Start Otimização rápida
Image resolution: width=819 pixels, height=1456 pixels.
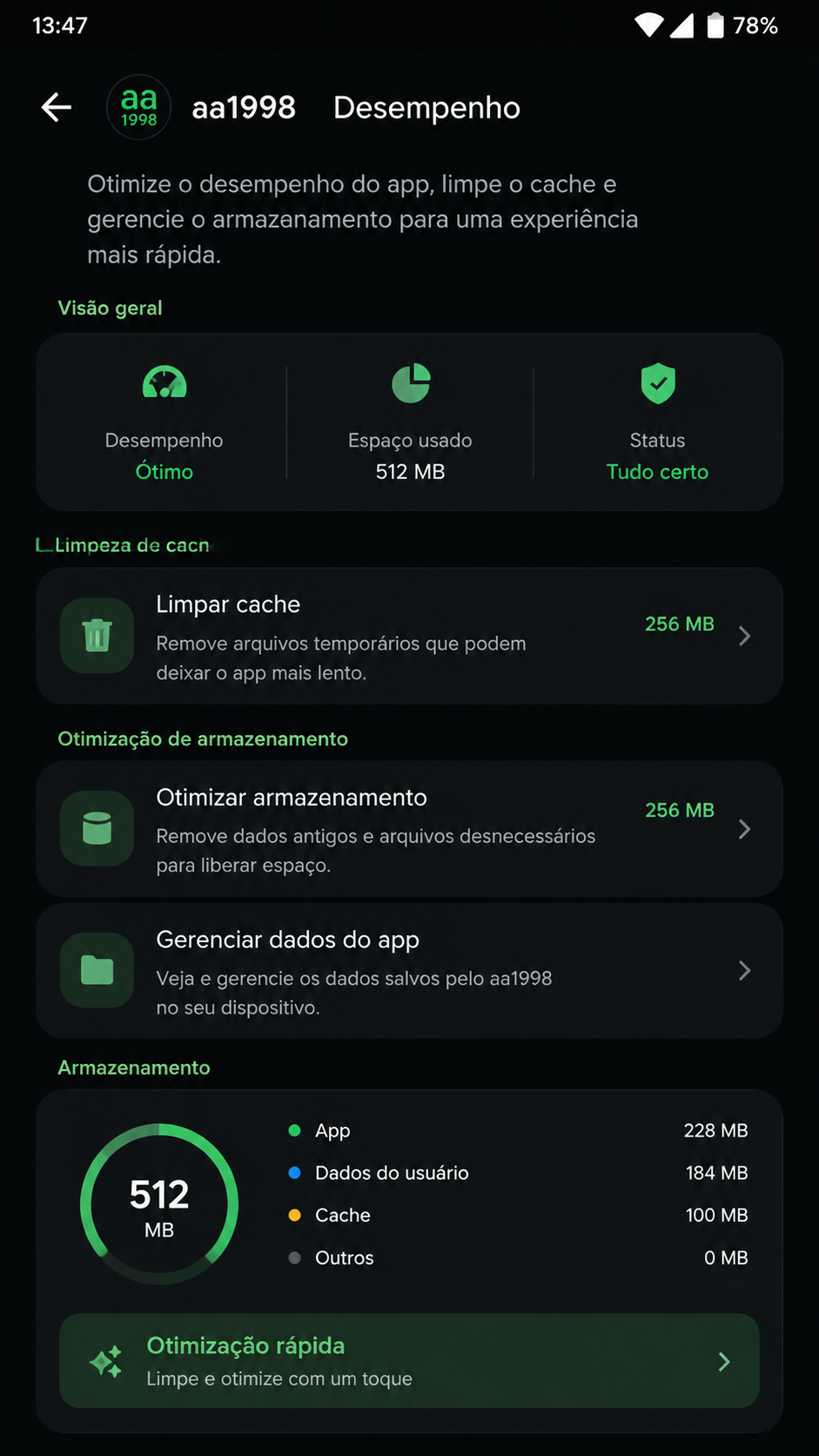[409, 1360]
